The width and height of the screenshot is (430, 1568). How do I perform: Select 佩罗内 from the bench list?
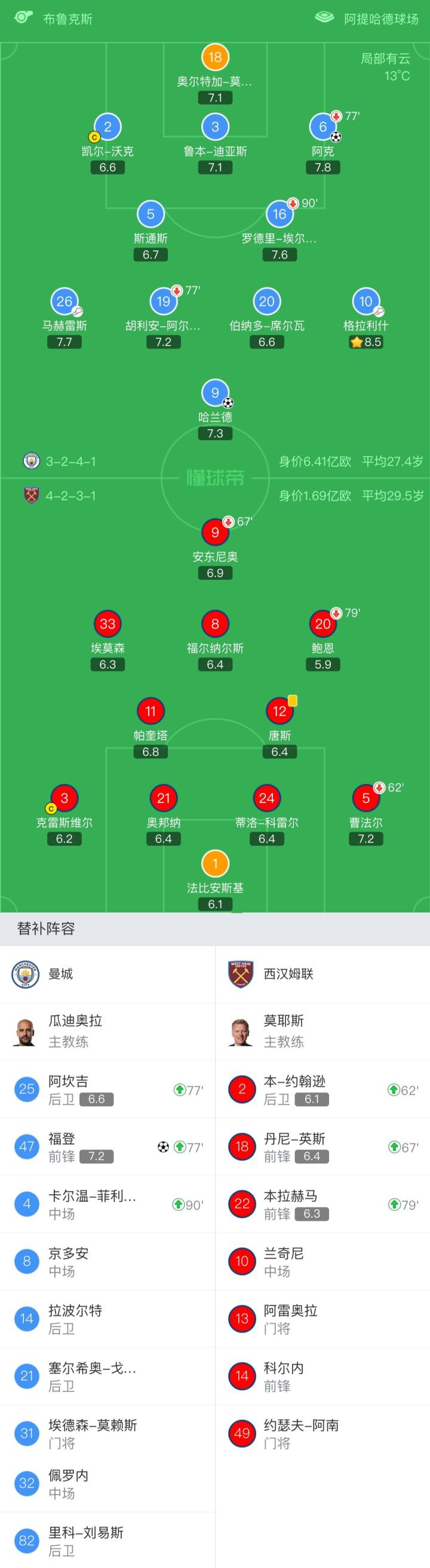(107, 1484)
